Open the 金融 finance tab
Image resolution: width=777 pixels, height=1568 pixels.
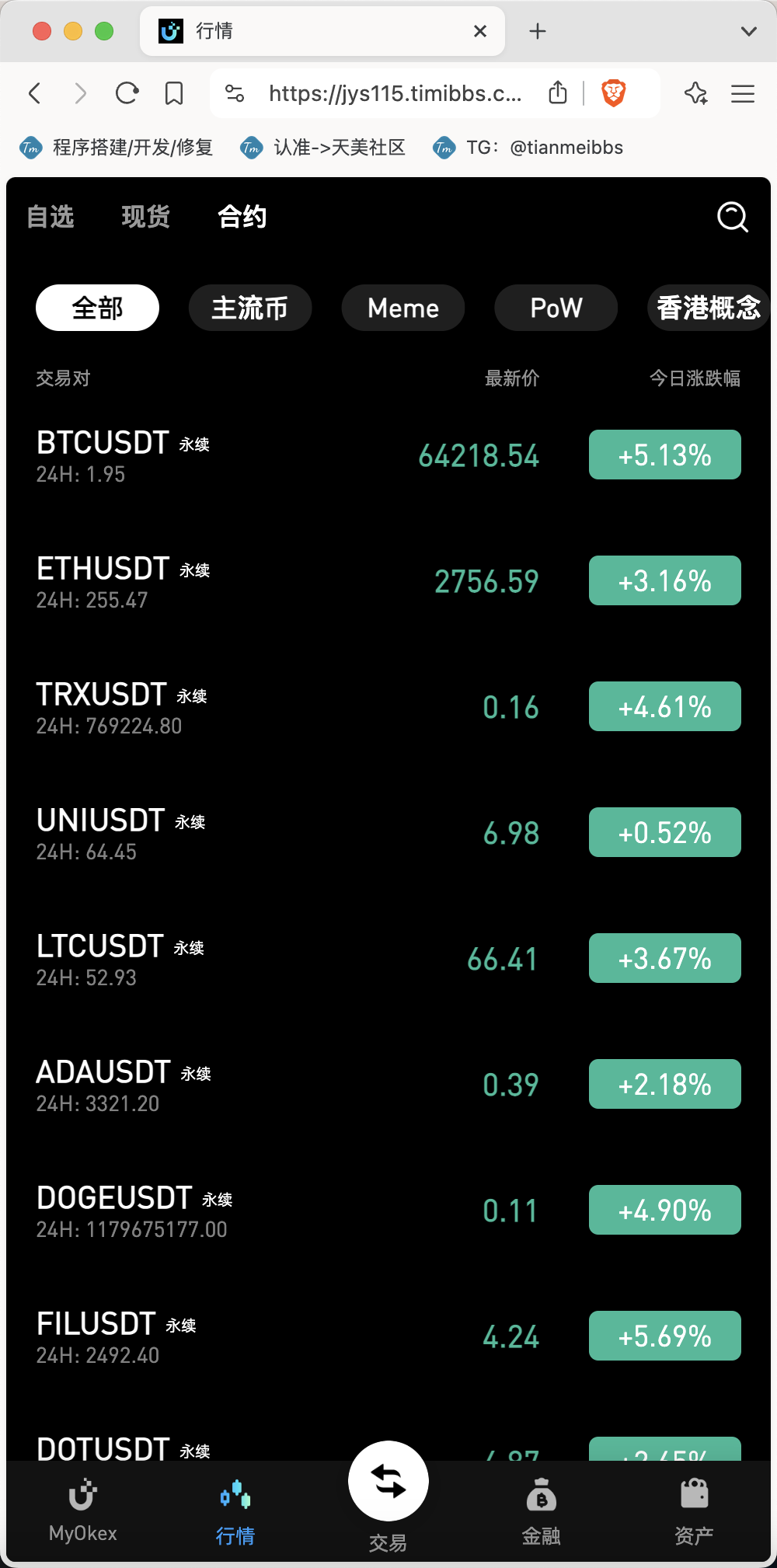tap(542, 1512)
